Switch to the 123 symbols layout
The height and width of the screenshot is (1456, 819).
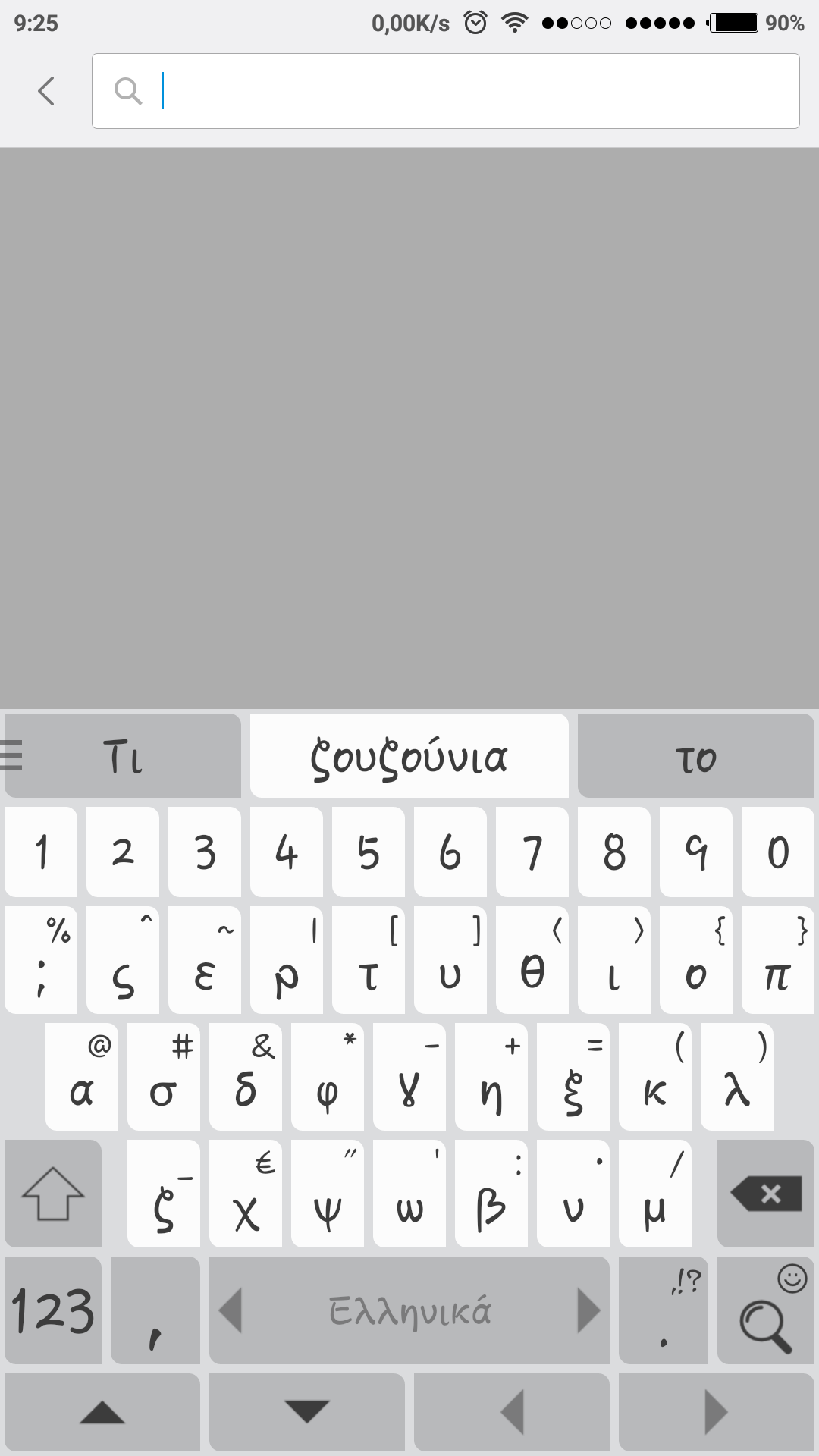(x=53, y=1310)
